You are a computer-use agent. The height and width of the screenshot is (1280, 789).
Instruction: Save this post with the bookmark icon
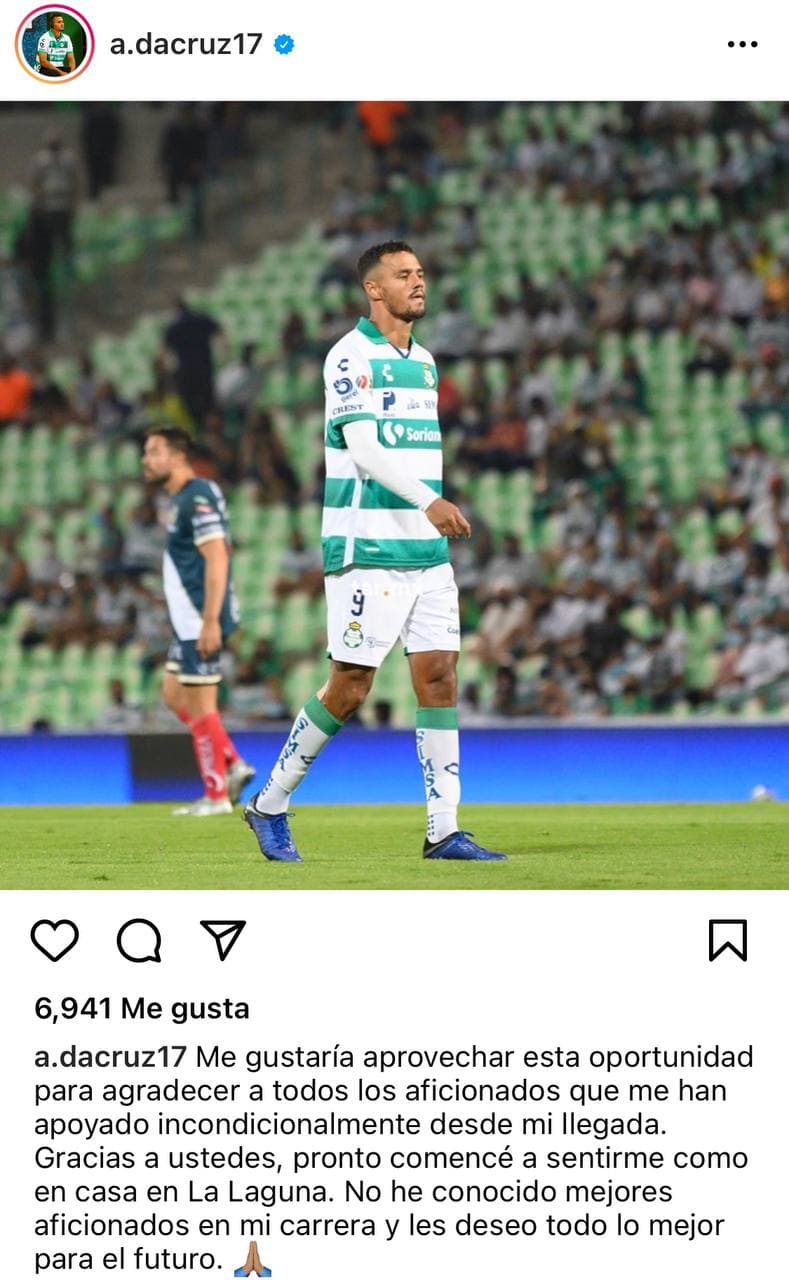tap(727, 940)
